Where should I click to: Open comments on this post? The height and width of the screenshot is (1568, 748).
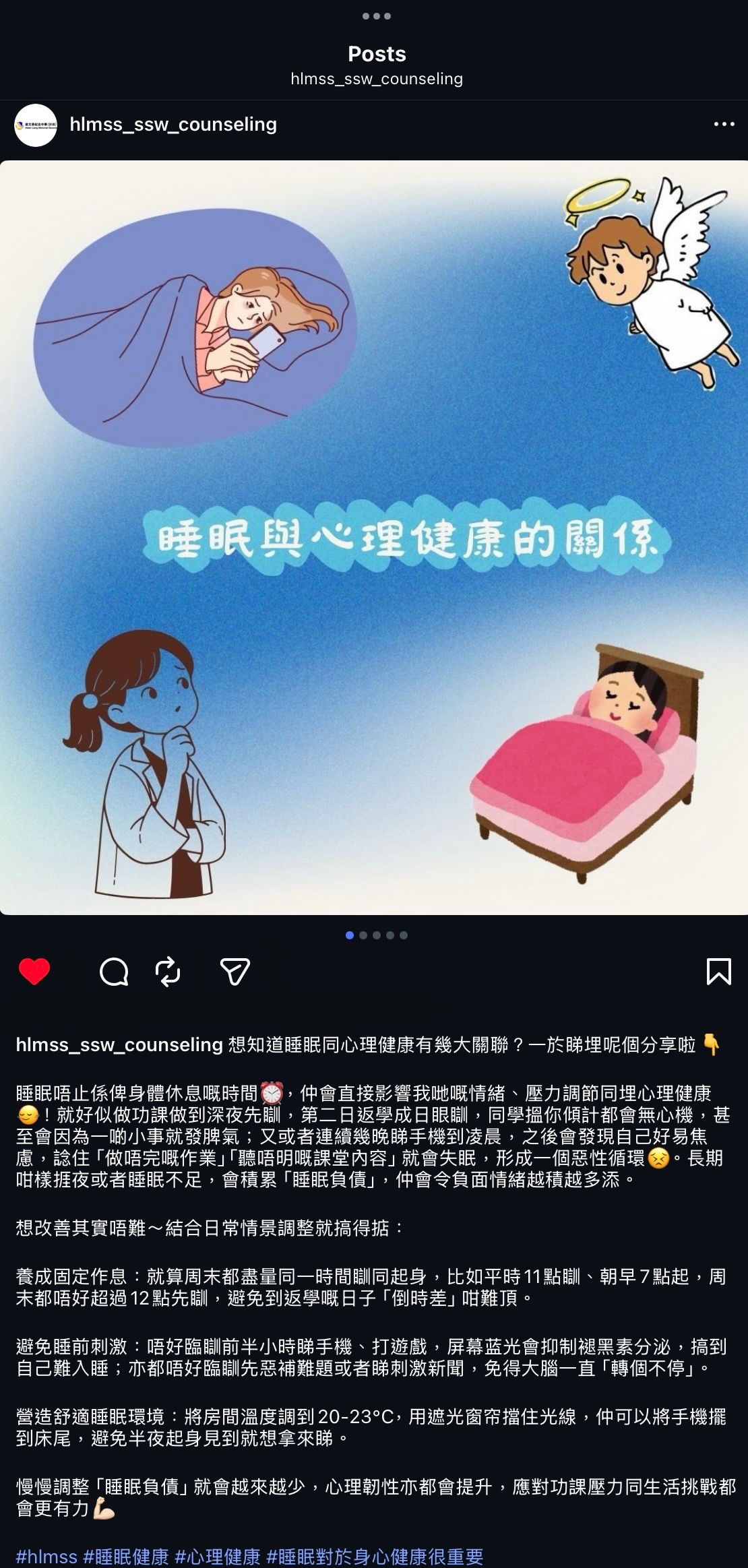tap(114, 972)
